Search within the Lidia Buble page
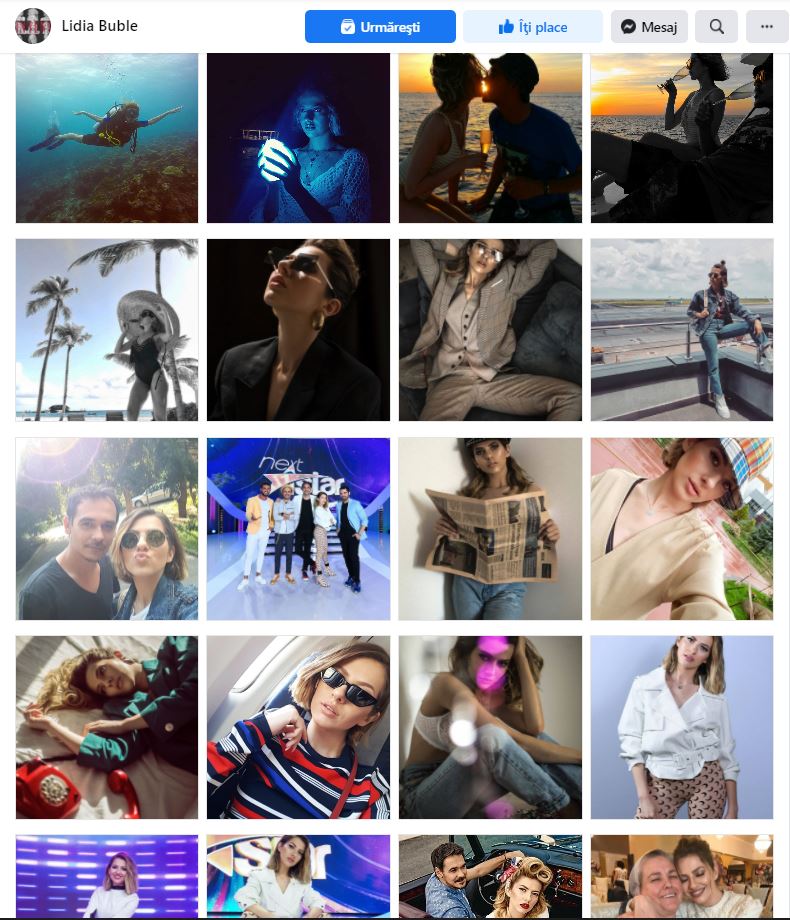The height and width of the screenshot is (920, 790). point(717,27)
